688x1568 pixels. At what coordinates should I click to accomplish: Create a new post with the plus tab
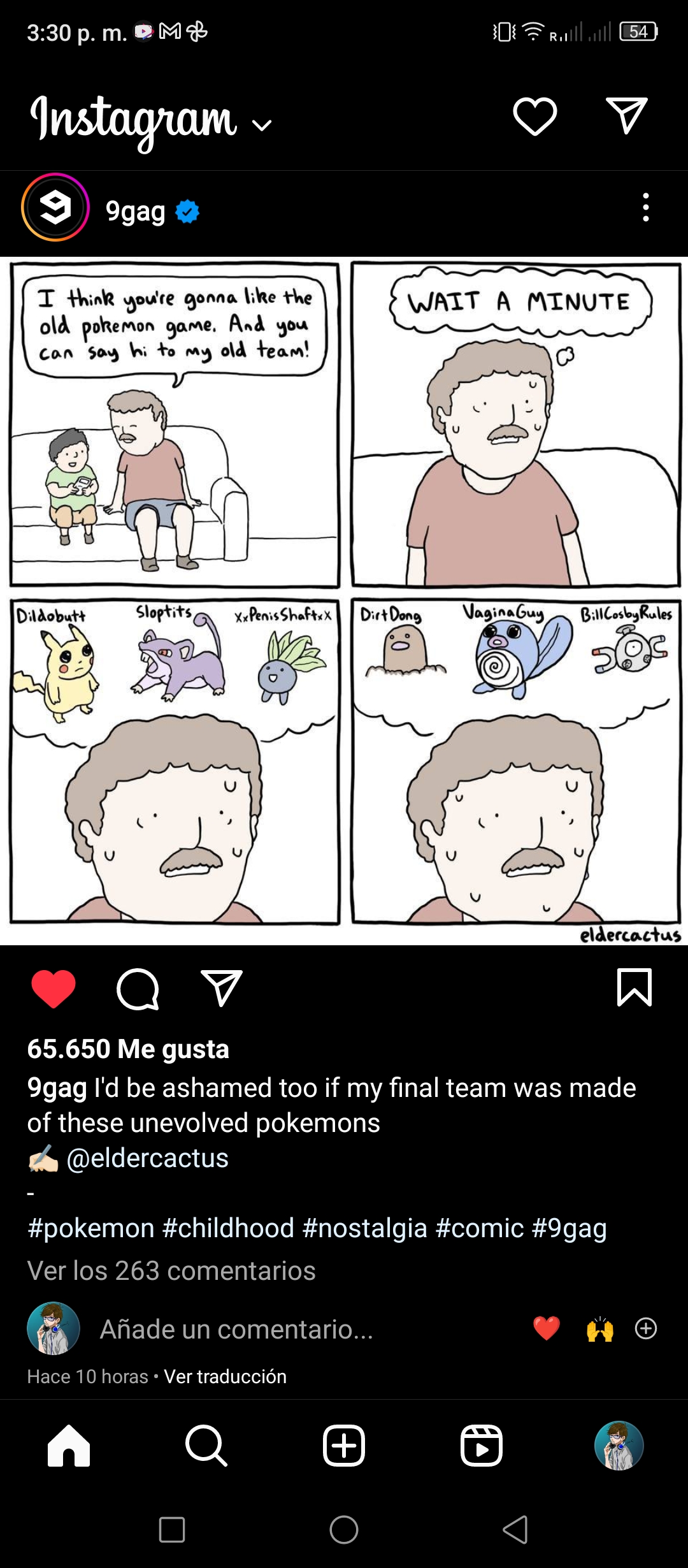pyautogui.click(x=344, y=1446)
